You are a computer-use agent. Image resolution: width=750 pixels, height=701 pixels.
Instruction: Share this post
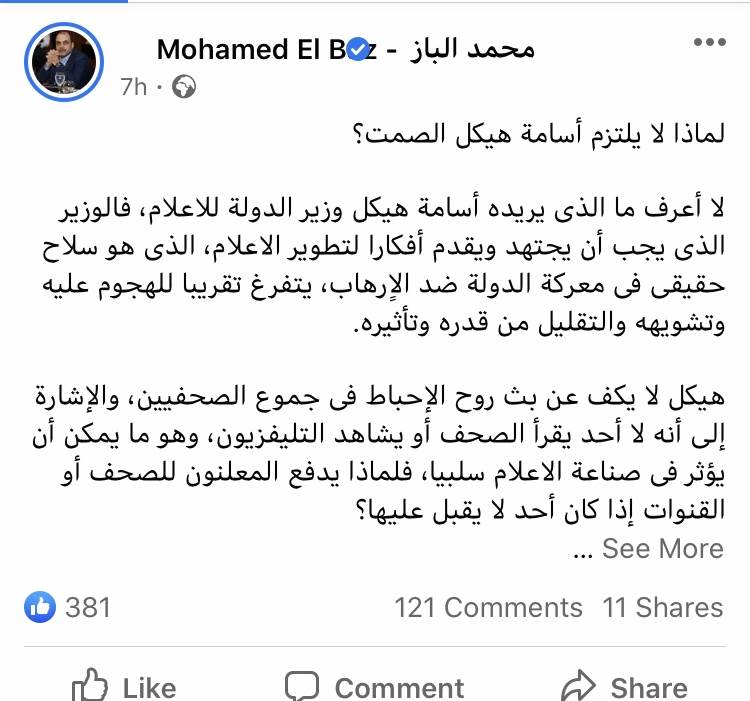click(624, 686)
